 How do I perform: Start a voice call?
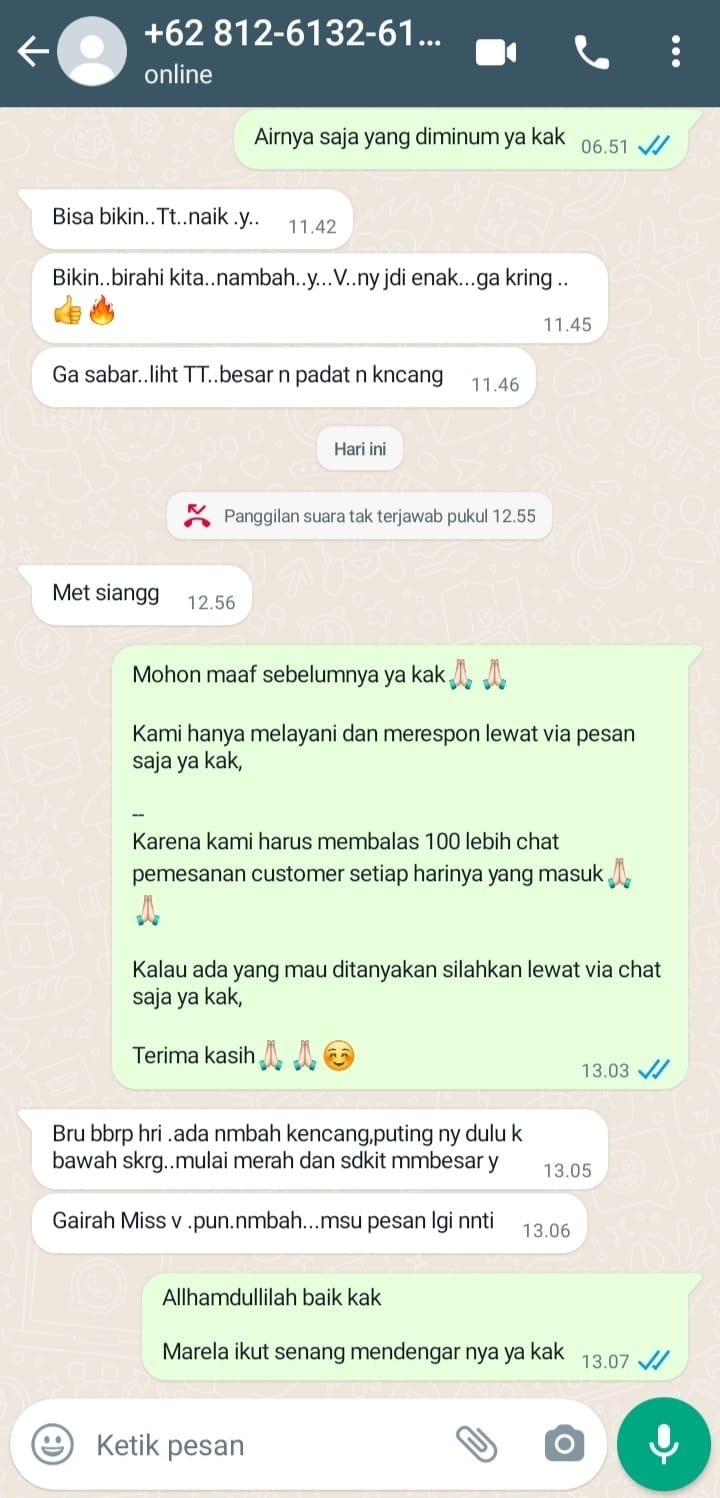pyautogui.click(x=591, y=52)
